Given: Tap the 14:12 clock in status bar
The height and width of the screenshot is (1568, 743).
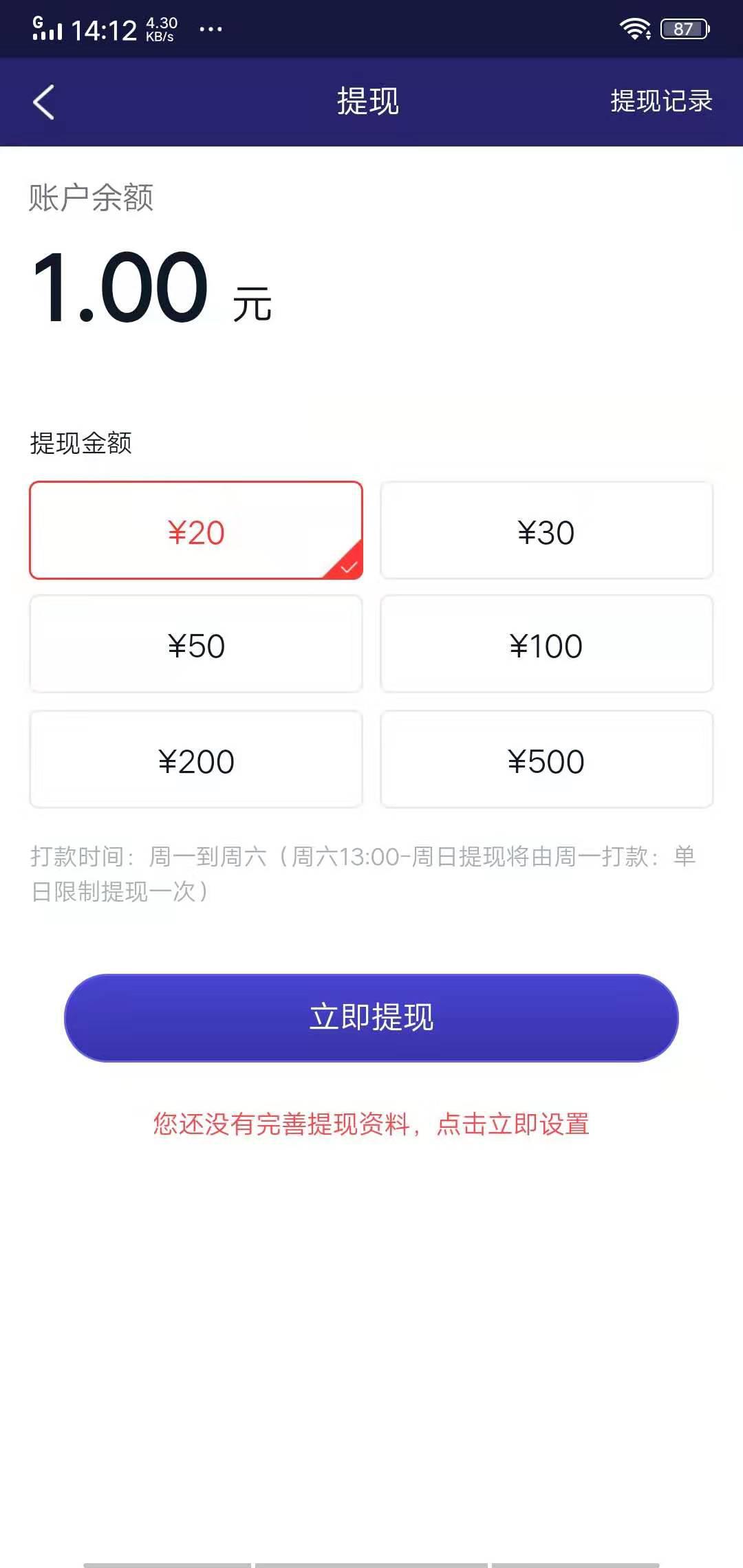Looking at the screenshot, I should (107, 28).
